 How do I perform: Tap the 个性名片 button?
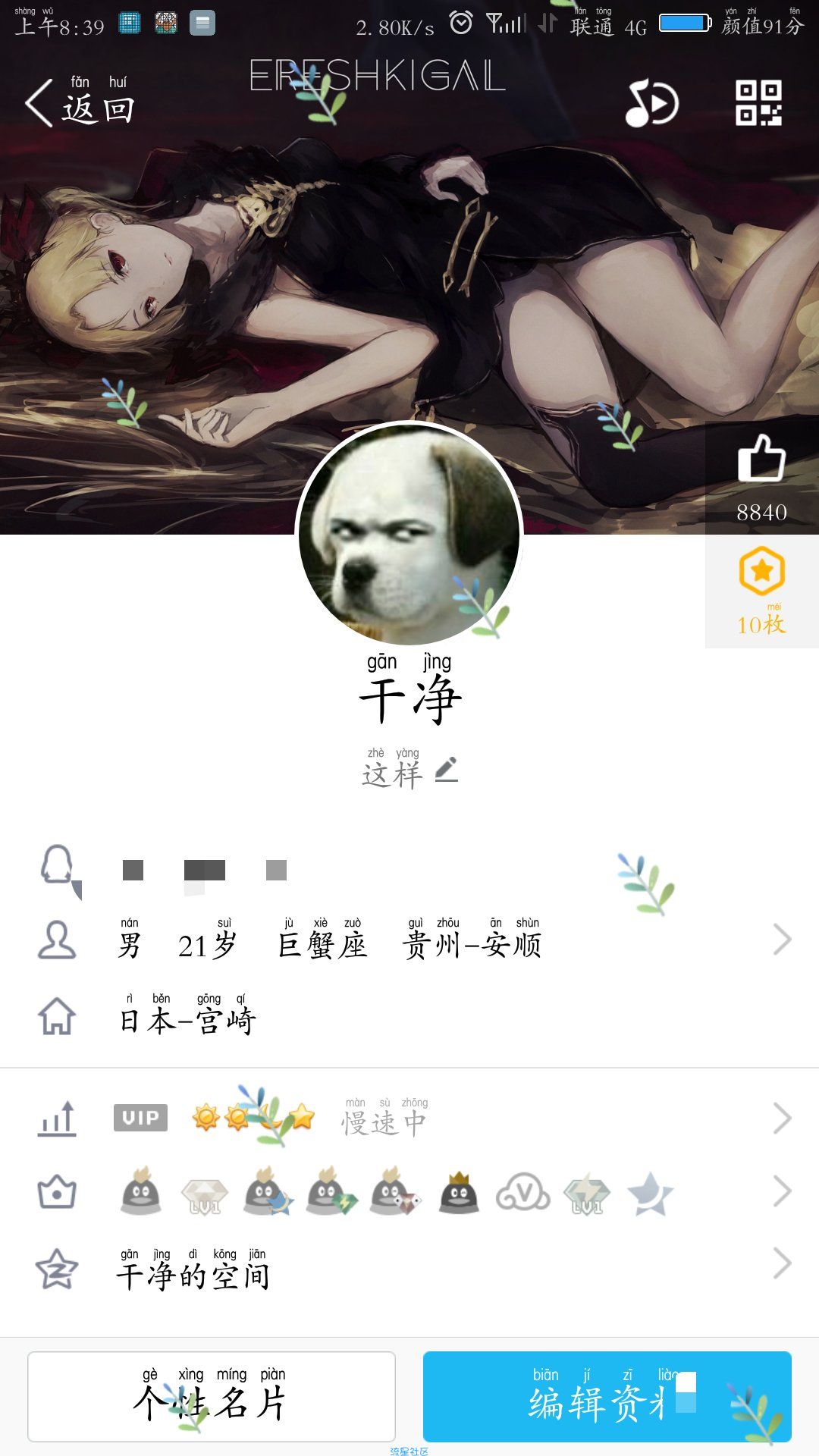coord(212,1397)
